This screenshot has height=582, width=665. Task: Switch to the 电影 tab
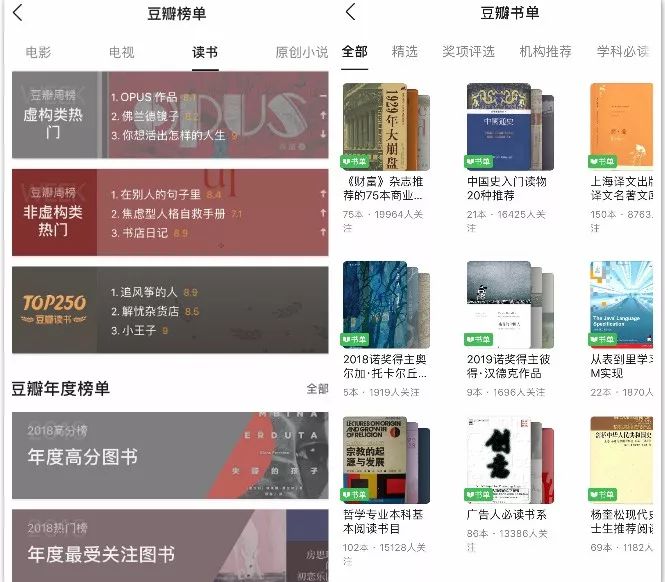[x=38, y=52]
